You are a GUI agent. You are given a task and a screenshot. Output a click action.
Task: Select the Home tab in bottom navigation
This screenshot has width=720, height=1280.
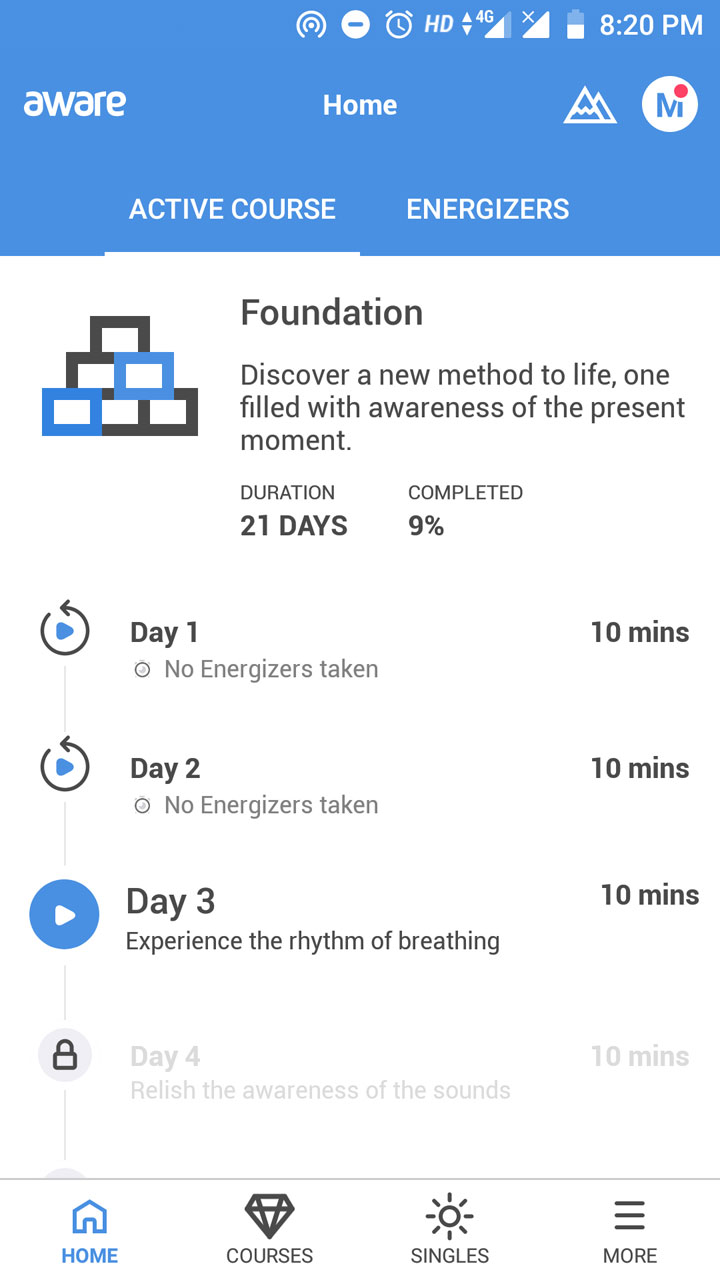click(90, 1231)
